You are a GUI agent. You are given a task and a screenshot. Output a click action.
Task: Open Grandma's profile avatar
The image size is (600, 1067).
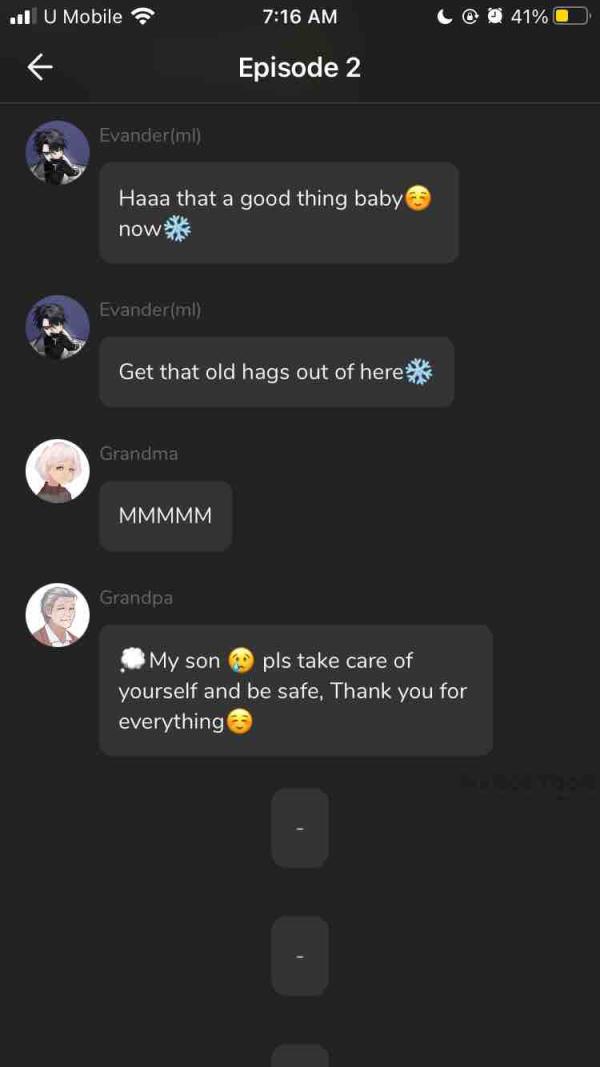57,471
